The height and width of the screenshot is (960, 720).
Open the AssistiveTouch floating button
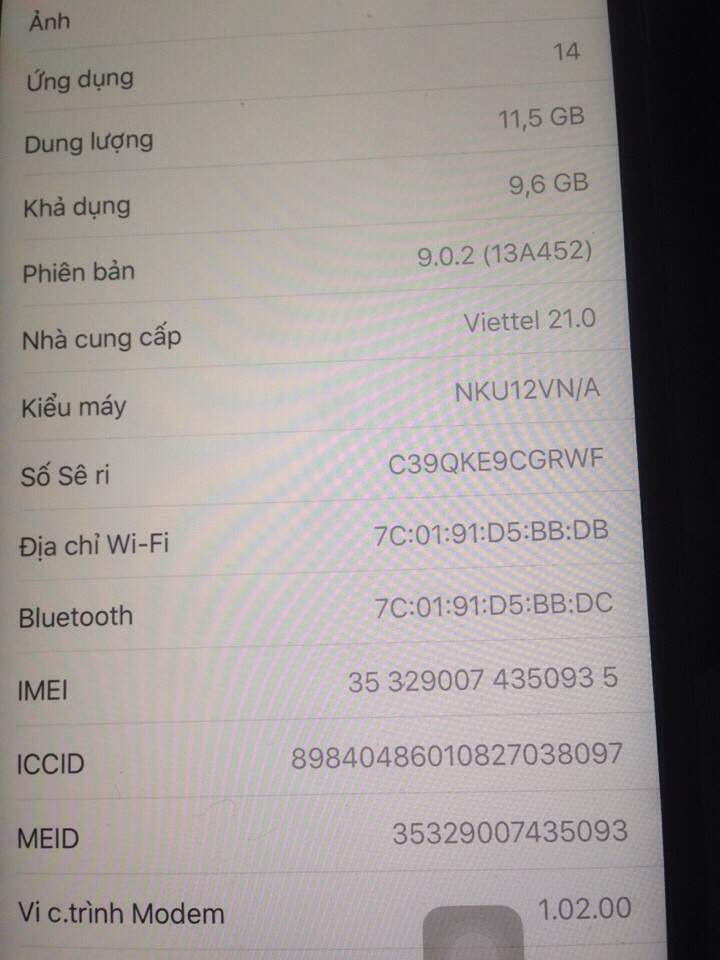pos(471,933)
